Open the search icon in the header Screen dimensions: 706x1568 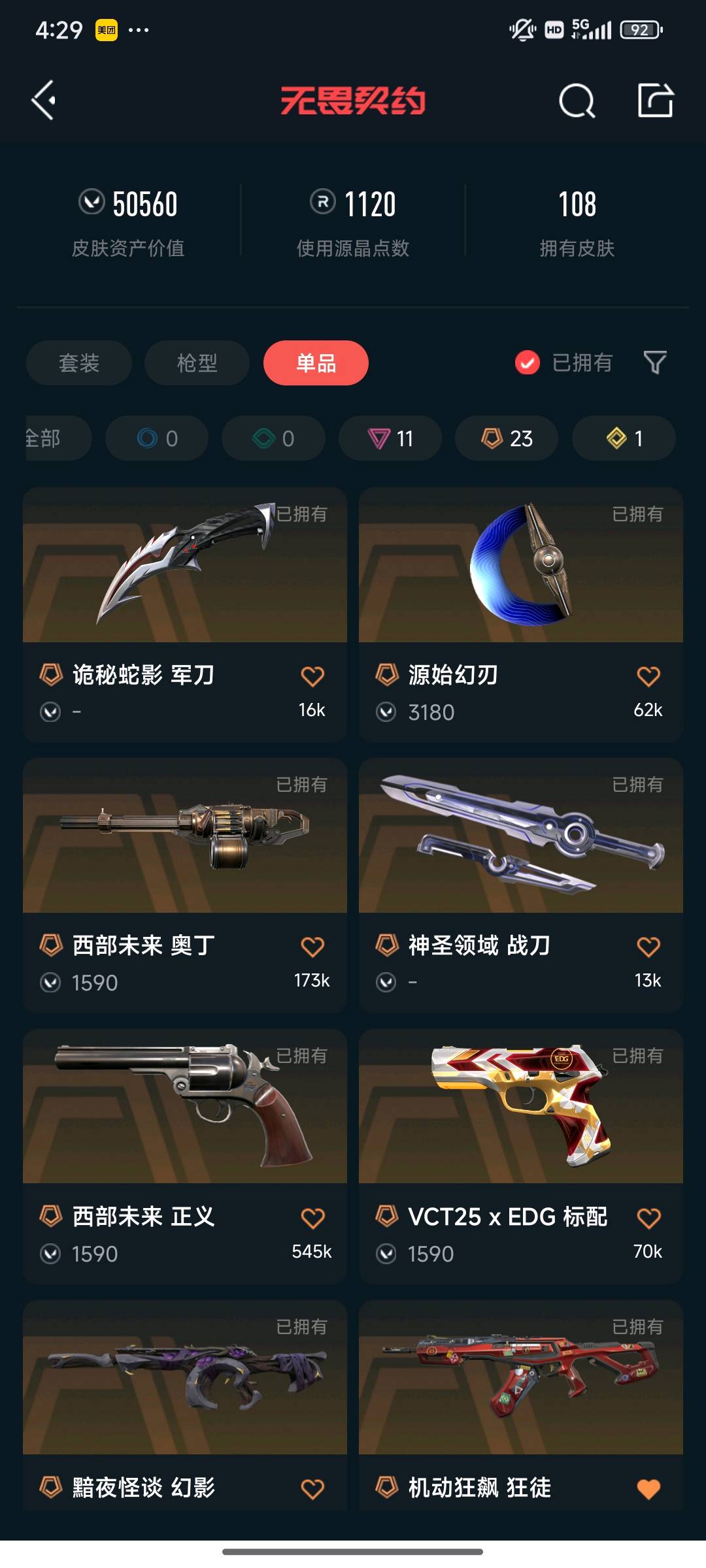pyautogui.click(x=577, y=101)
